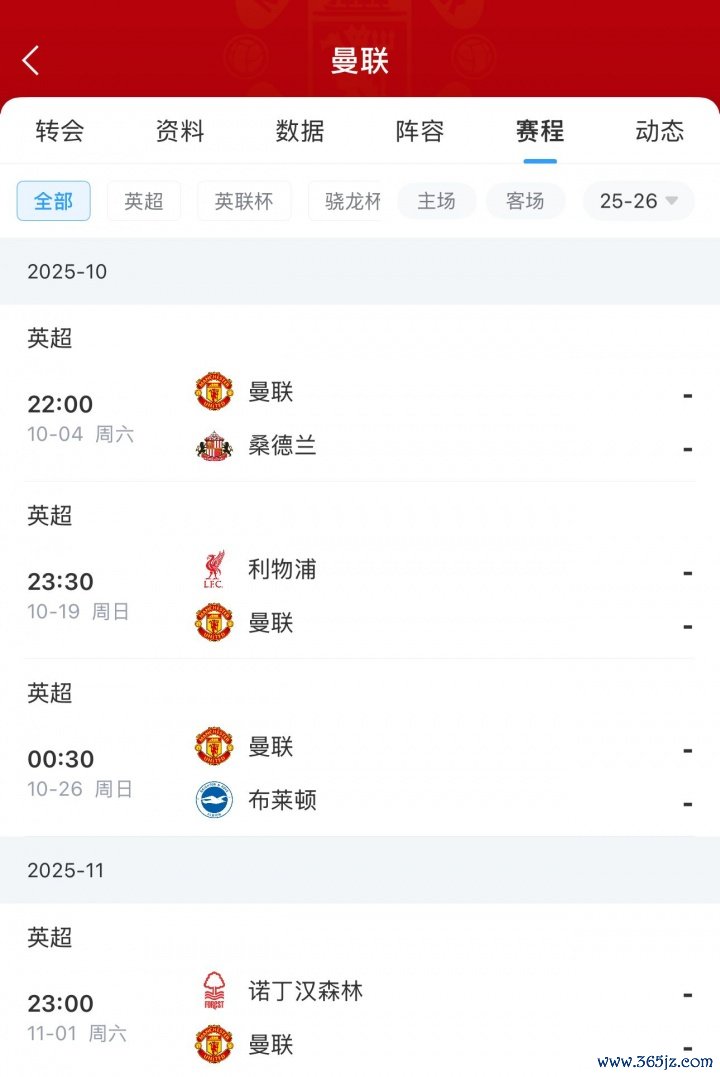View the 阵容 tab

tap(420, 131)
